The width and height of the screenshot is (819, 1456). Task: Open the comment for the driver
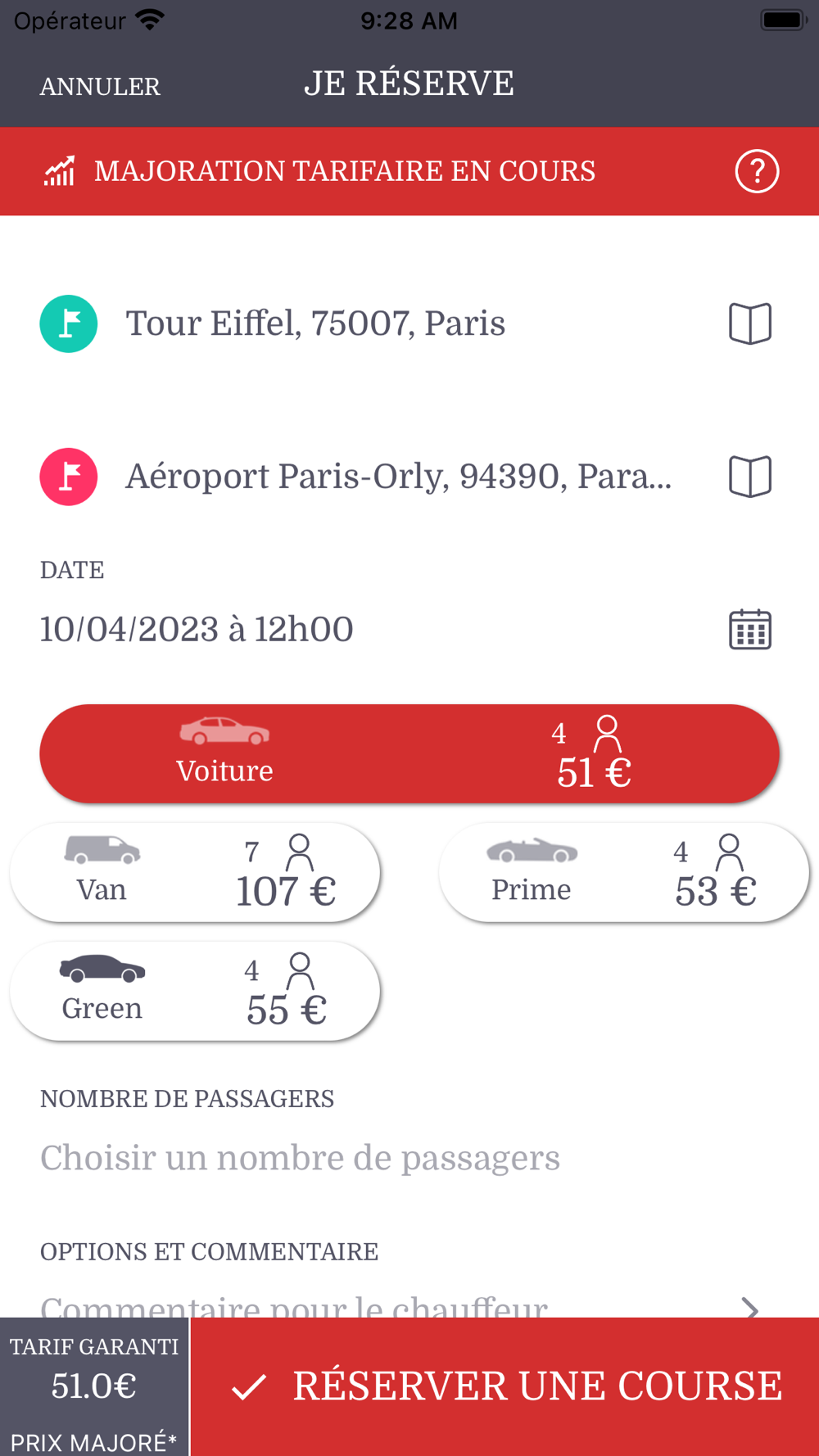pos(401,1305)
